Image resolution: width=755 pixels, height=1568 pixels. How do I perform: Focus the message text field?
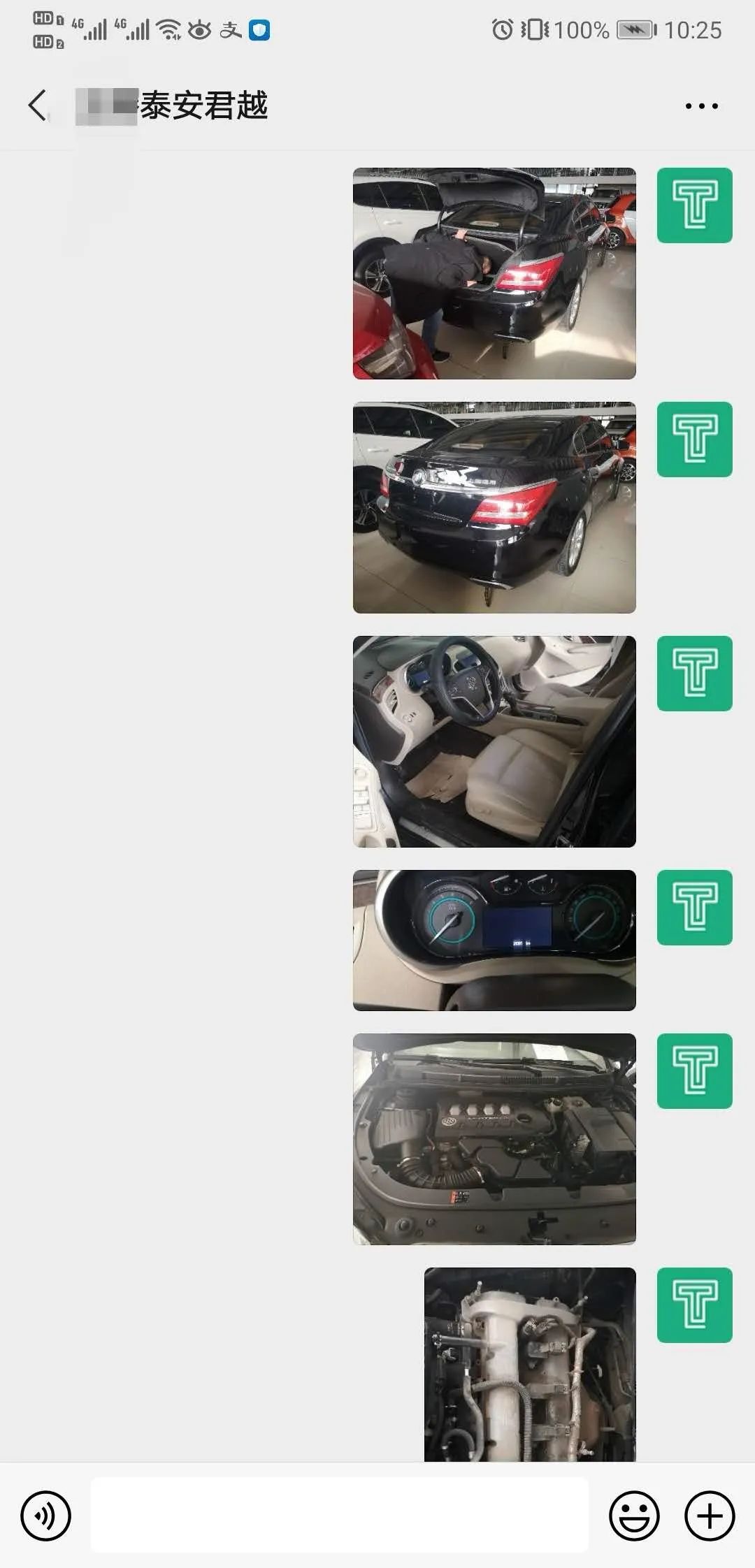coord(339,1516)
